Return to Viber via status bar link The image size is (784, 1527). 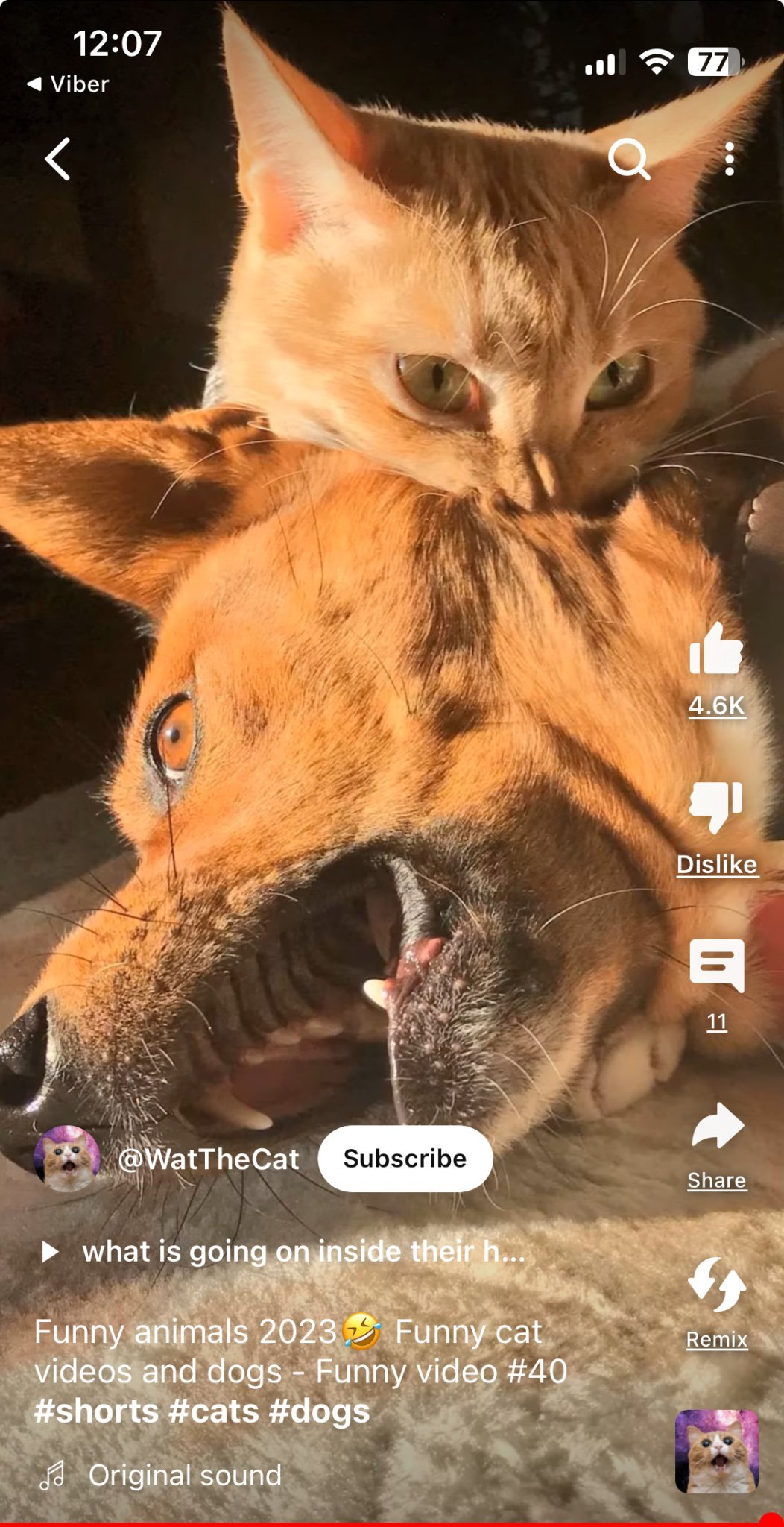[68, 84]
